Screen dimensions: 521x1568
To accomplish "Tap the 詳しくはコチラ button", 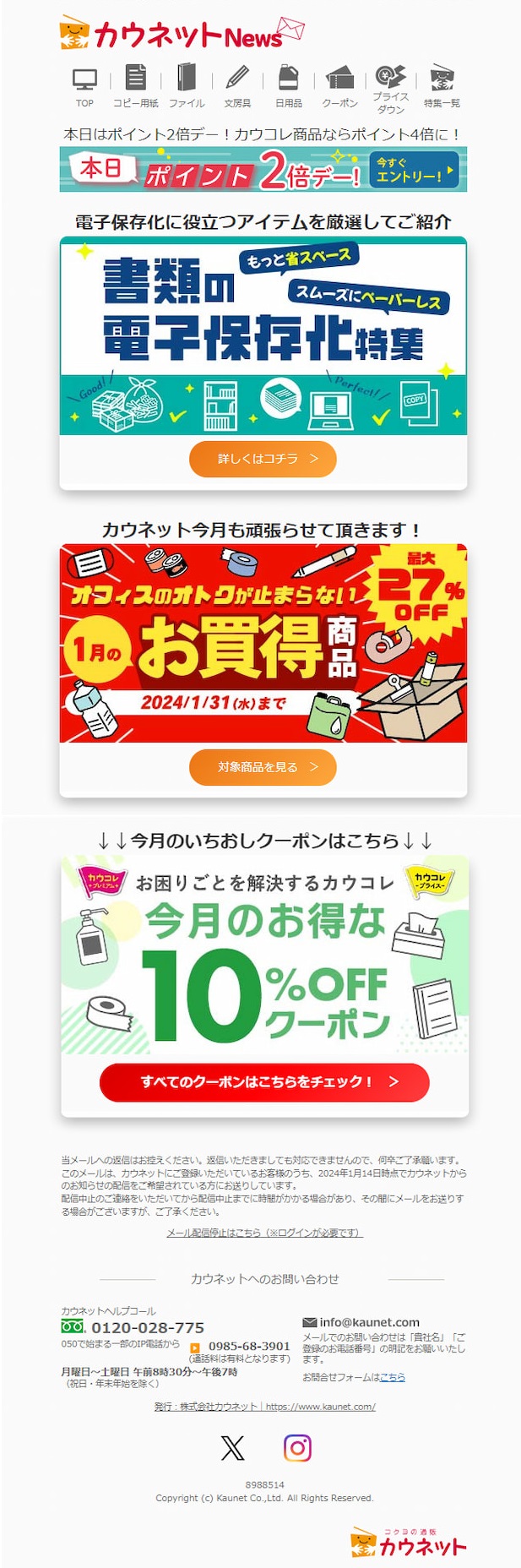I will click(x=263, y=459).
